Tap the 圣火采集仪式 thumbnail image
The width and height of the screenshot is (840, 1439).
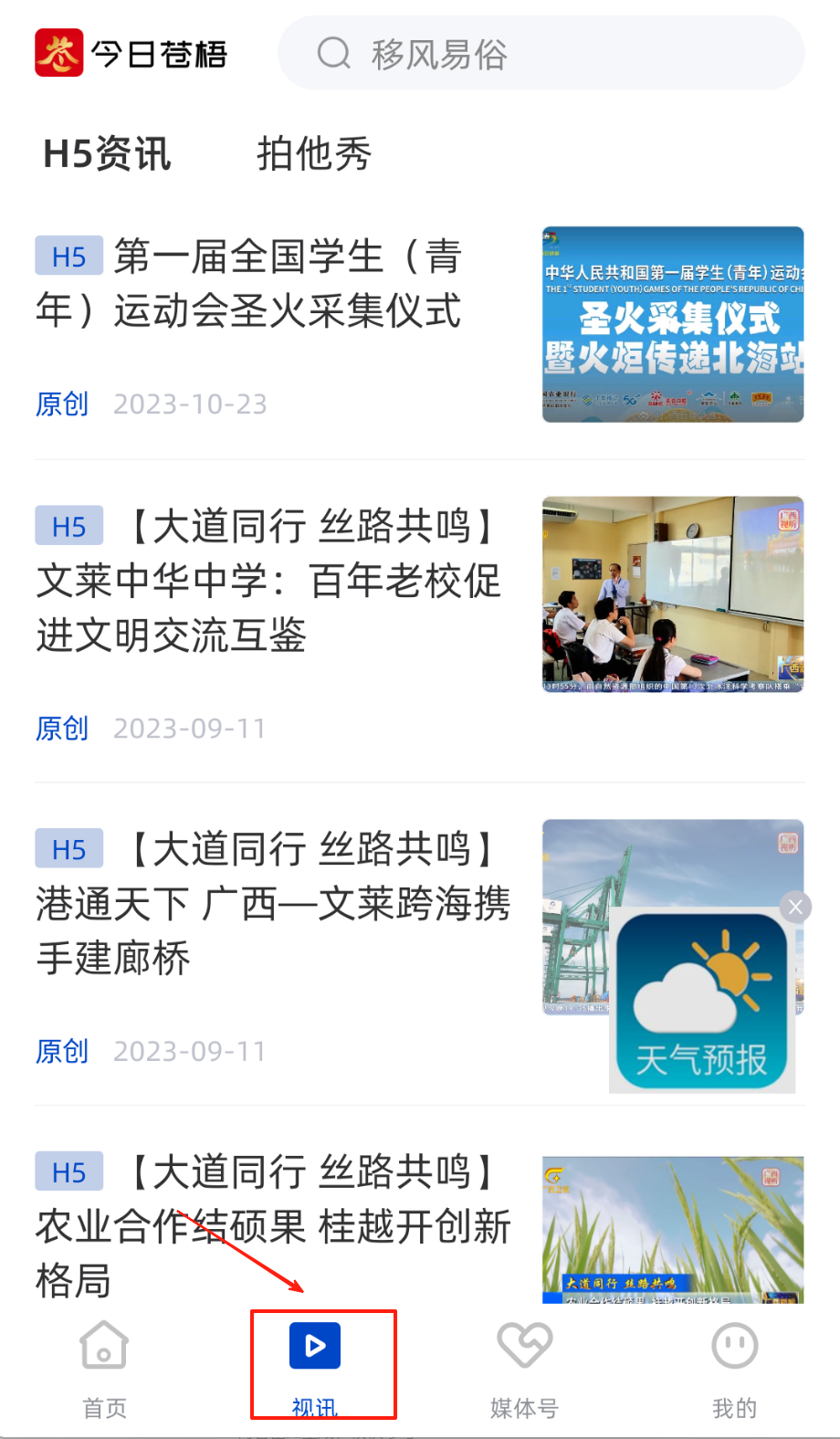pos(672,324)
